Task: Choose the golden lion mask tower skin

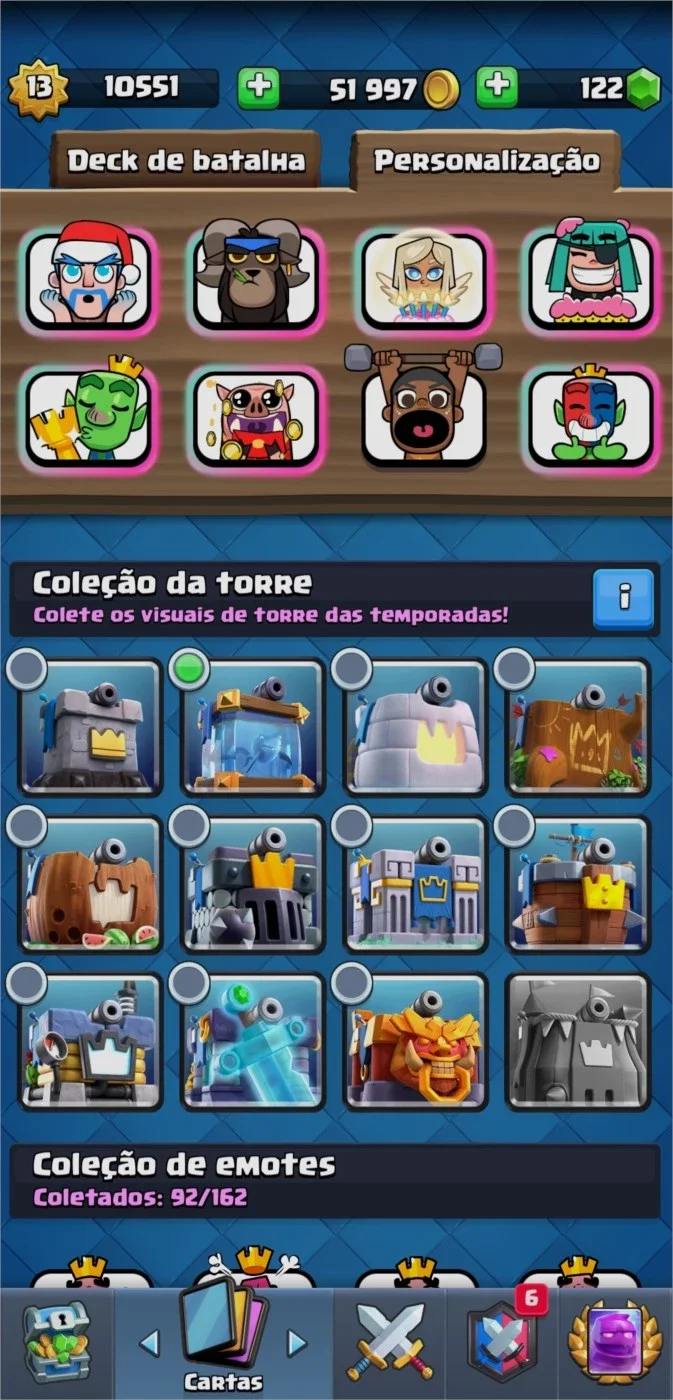Action: click(416, 1041)
